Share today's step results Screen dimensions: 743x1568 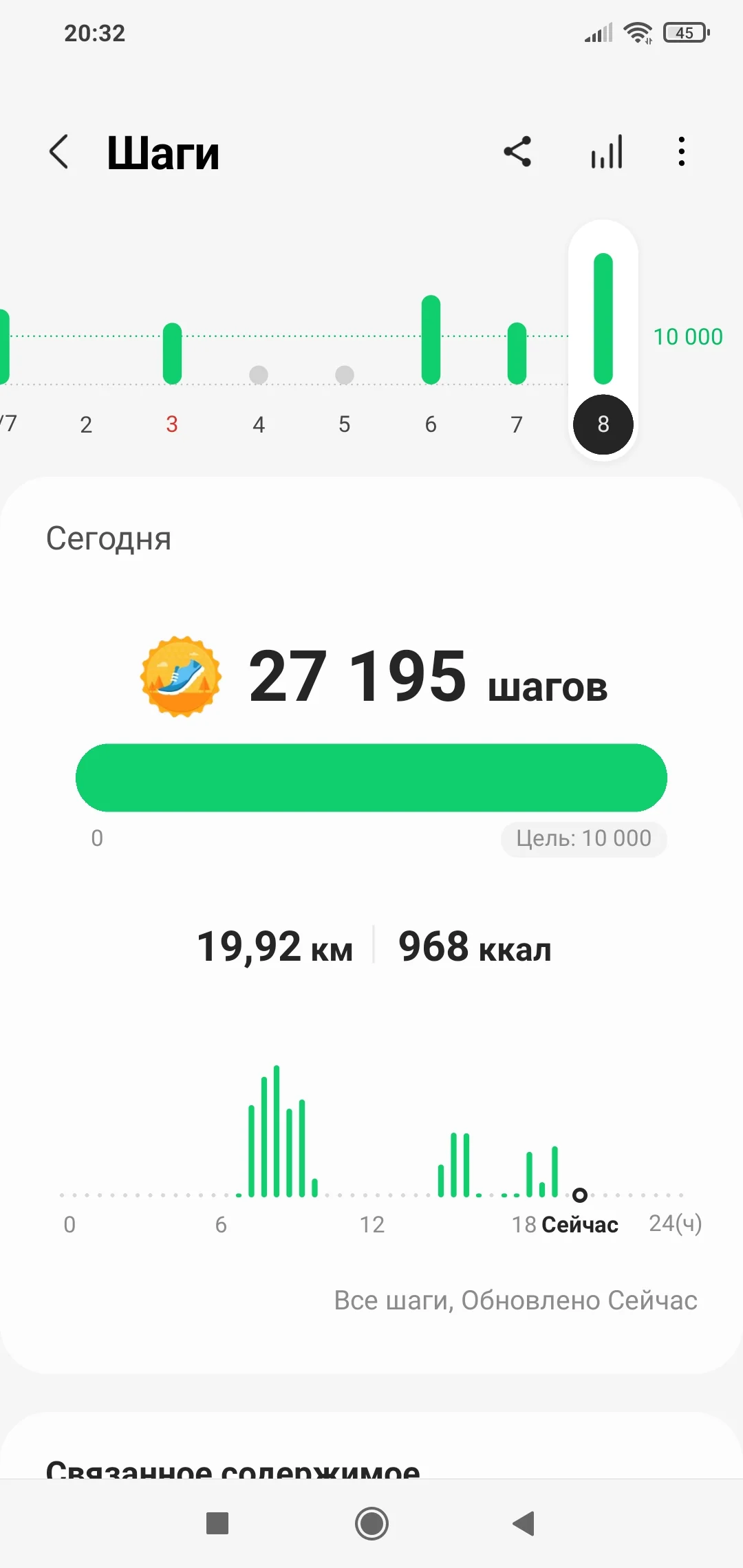click(x=517, y=151)
